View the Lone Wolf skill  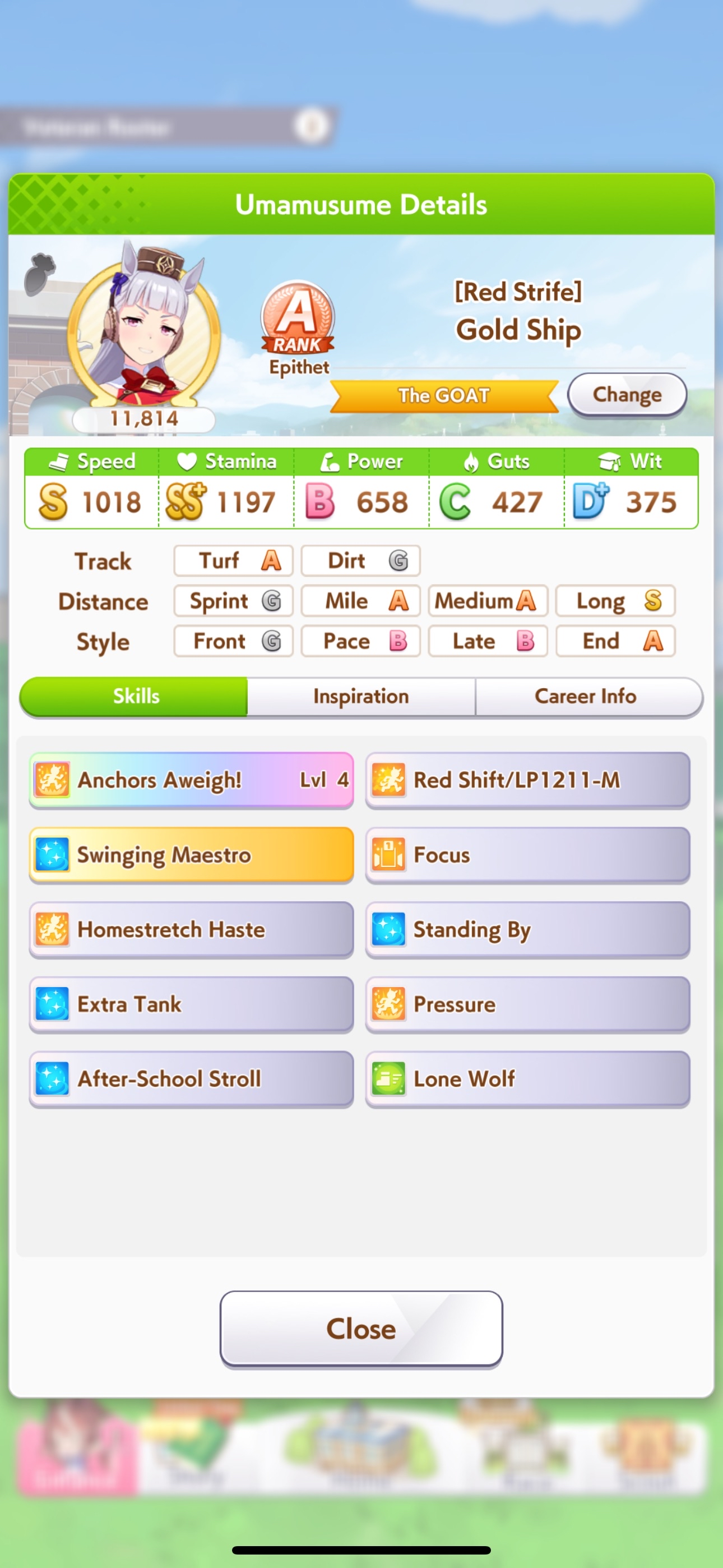(527, 1079)
